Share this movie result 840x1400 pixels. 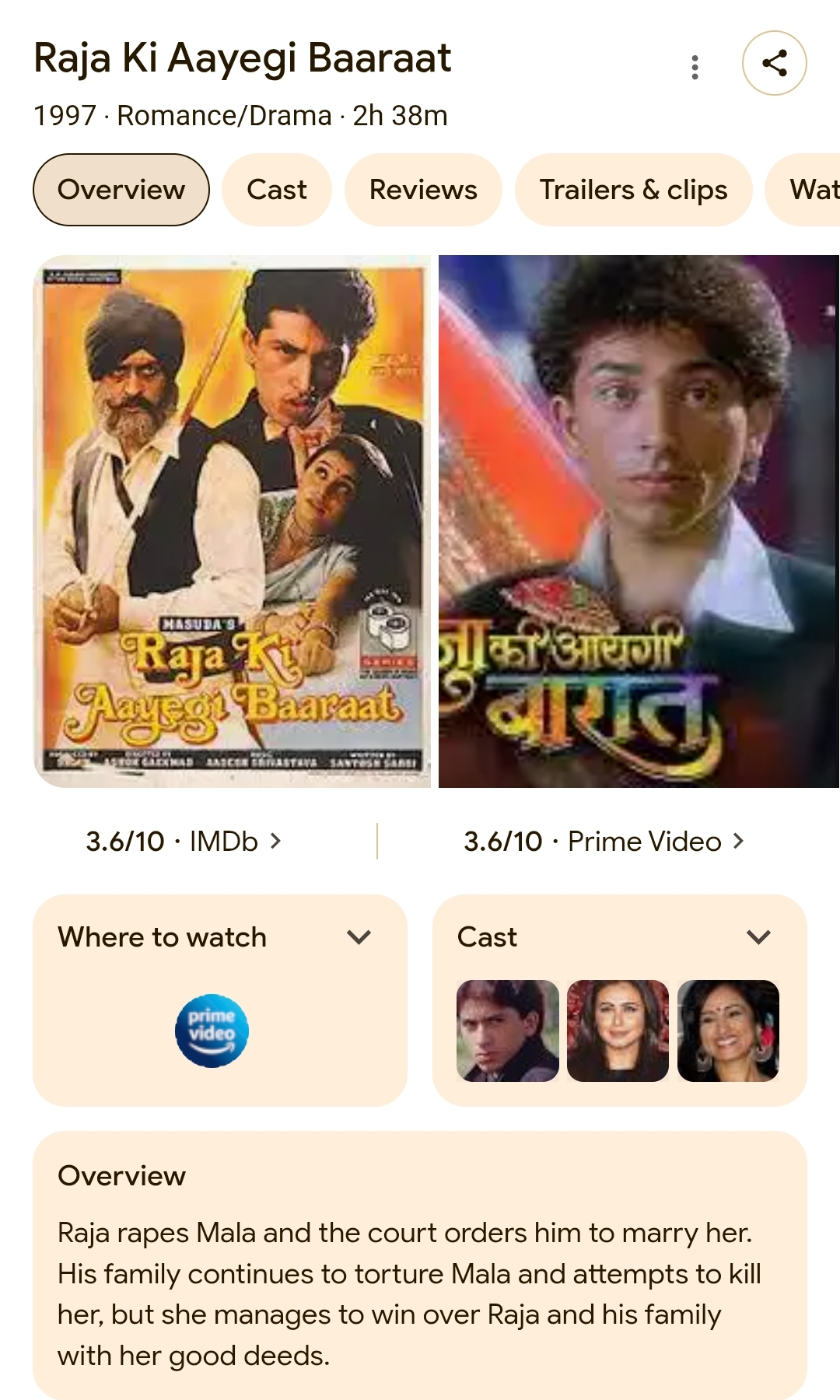pyautogui.click(x=774, y=63)
